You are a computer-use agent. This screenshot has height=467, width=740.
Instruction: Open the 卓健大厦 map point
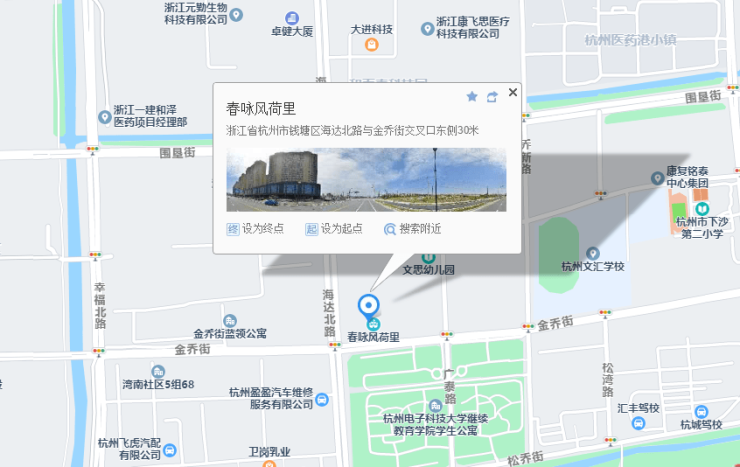pyautogui.click(x=292, y=18)
